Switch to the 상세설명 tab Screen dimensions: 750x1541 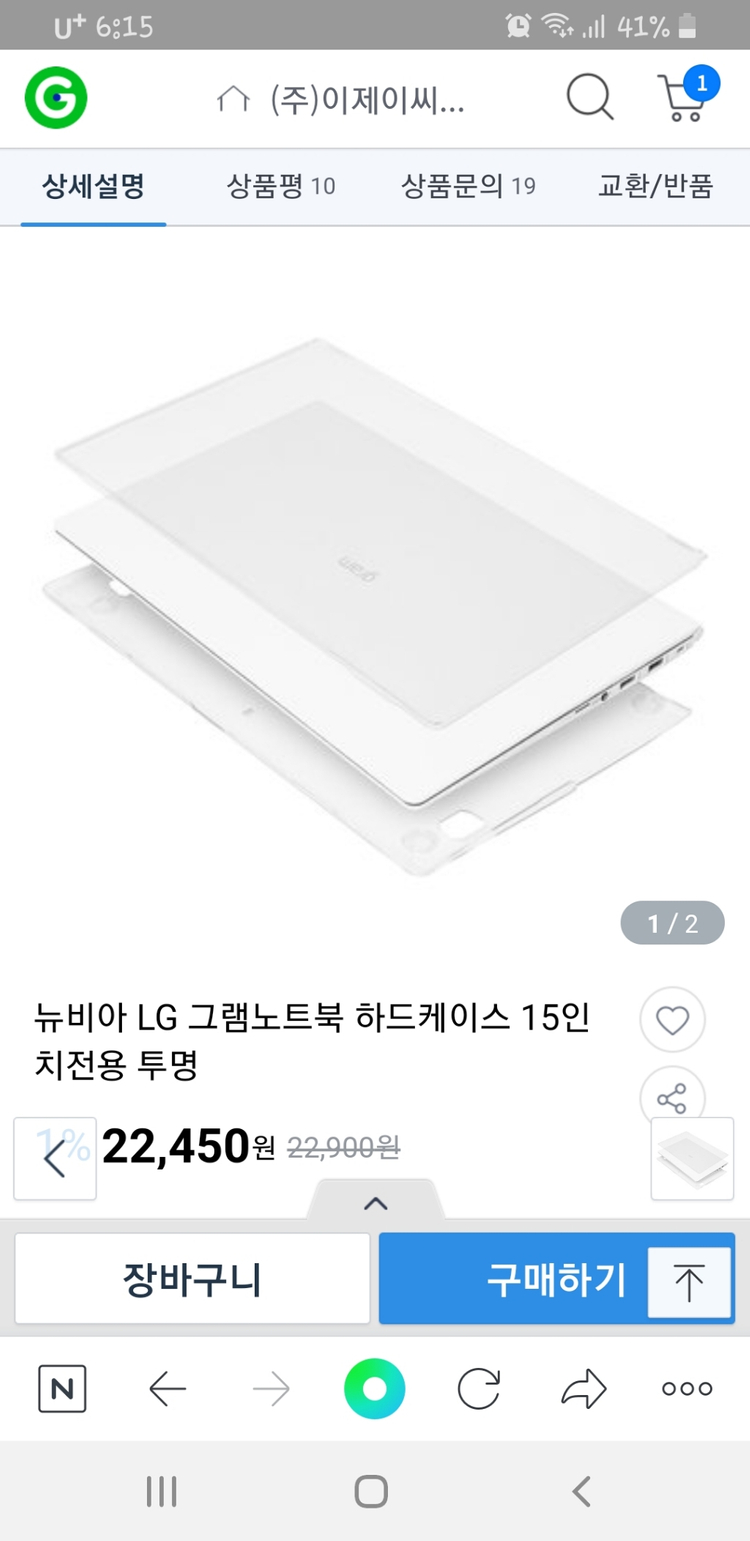coord(93,186)
